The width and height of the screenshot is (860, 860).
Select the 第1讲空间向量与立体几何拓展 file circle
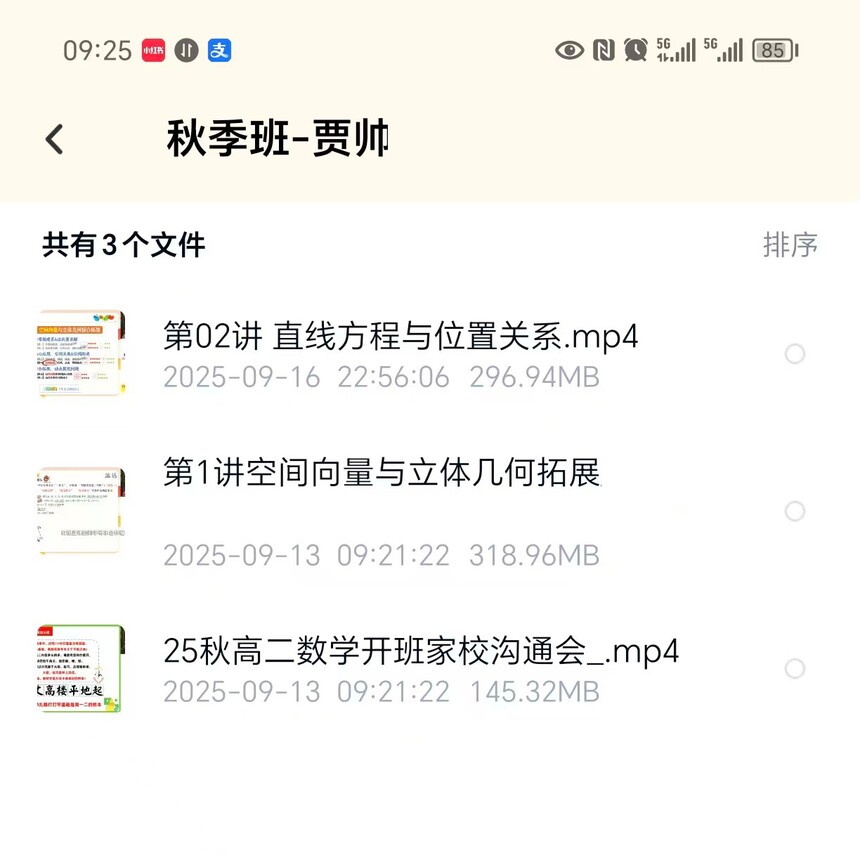click(795, 512)
